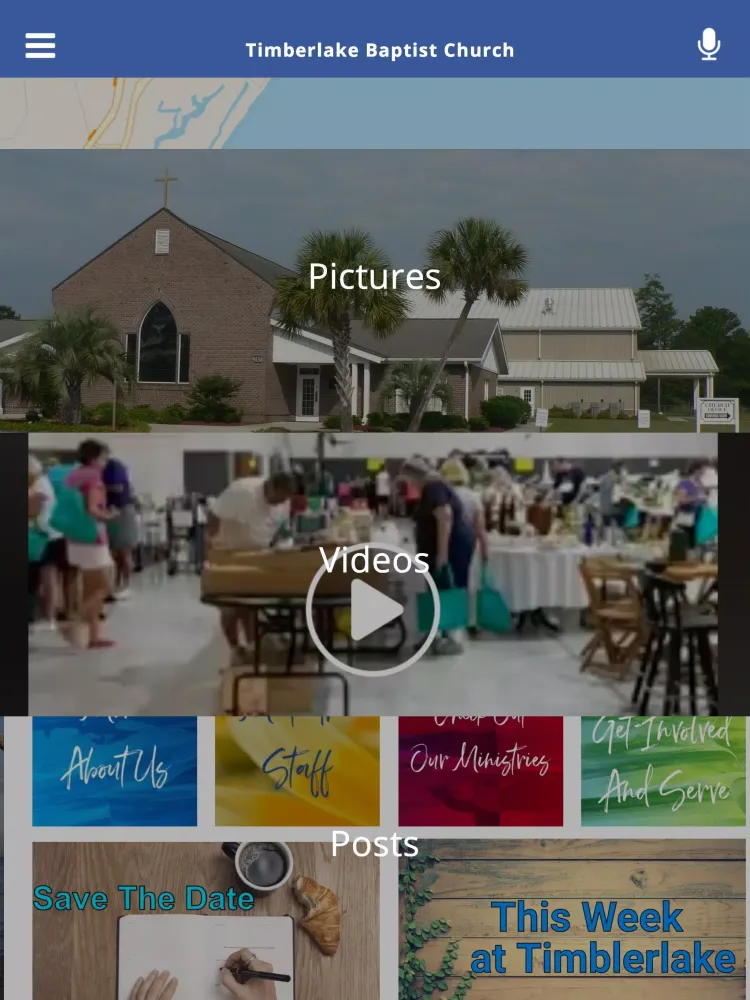
Task: Open the Pictures section
Action: coord(374,277)
